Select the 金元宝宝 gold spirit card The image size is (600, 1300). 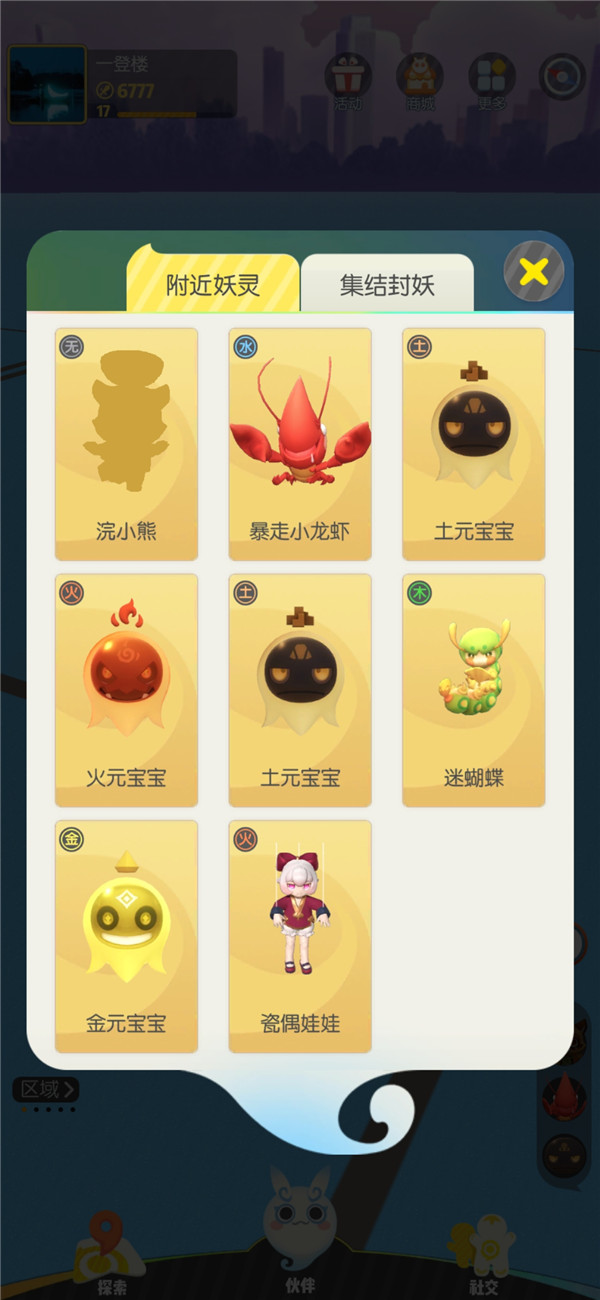pyautogui.click(x=126, y=936)
